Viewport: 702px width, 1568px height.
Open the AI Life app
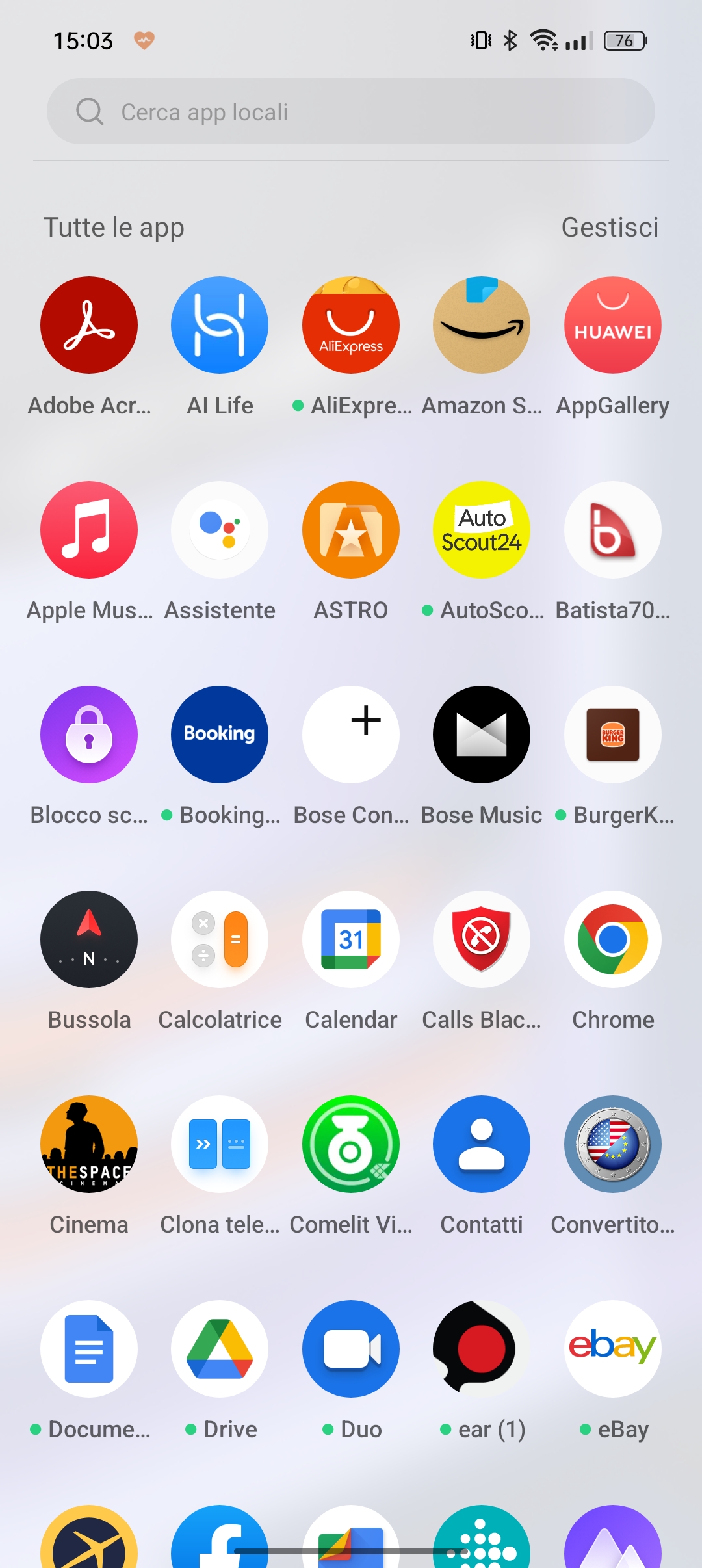click(220, 325)
